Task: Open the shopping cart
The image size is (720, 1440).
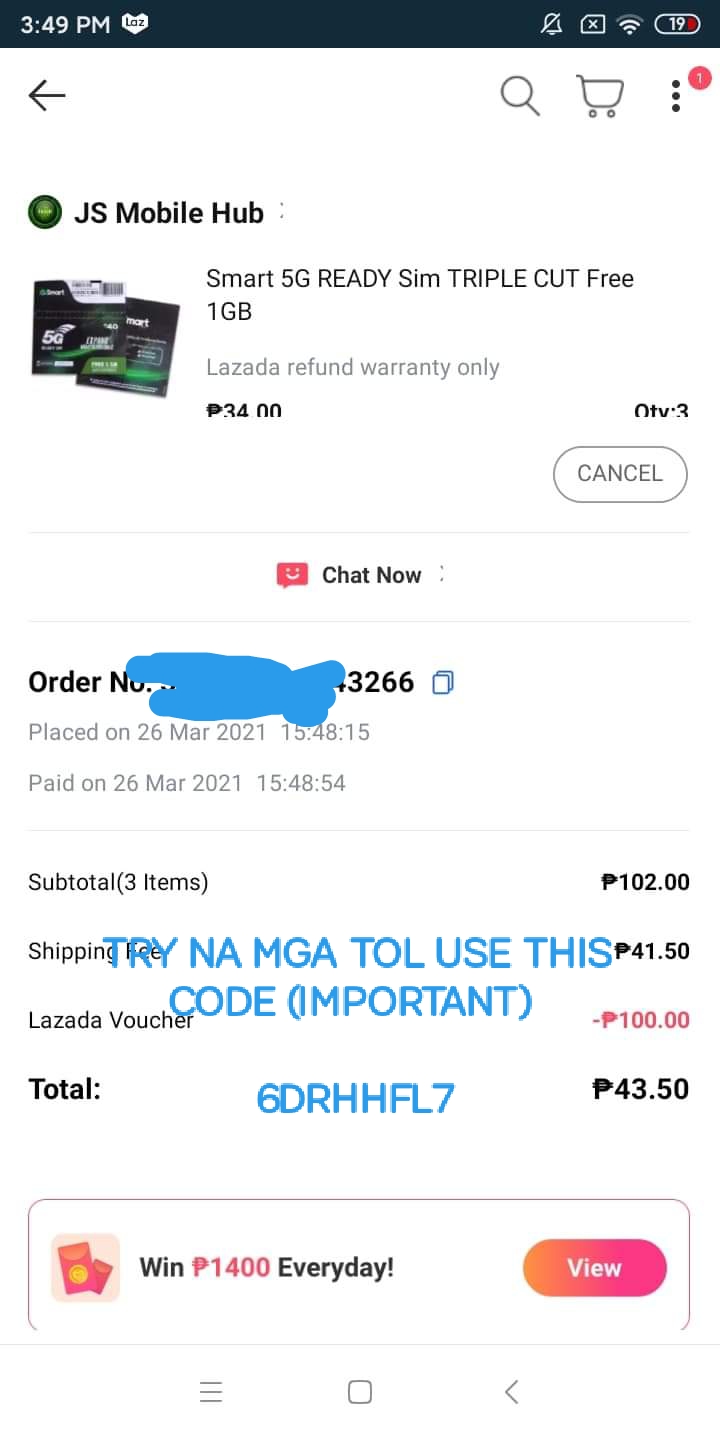Action: (600, 96)
